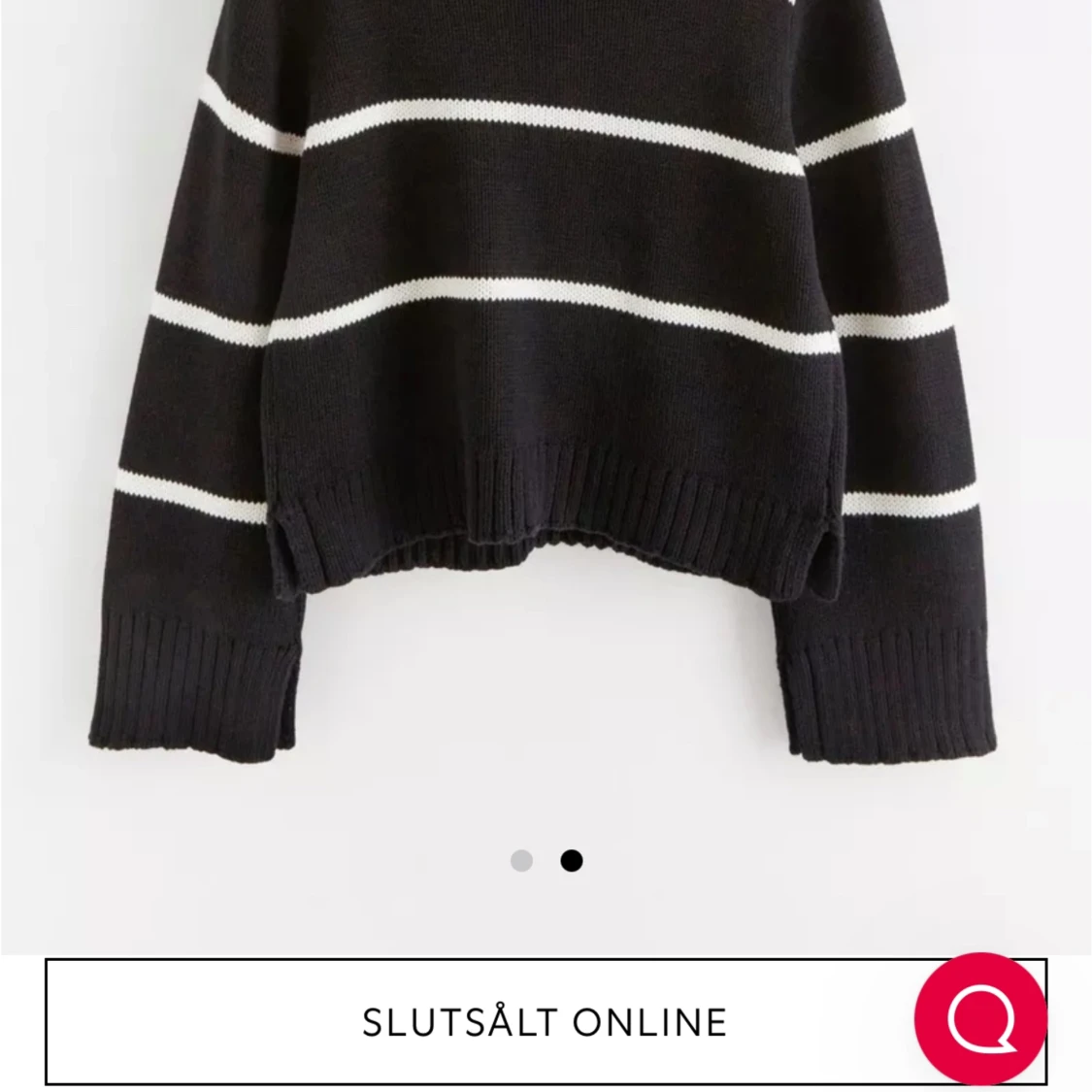The height and width of the screenshot is (1092, 1092).
Task: Jump to the first image dot
Action: click(x=521, y=861)
